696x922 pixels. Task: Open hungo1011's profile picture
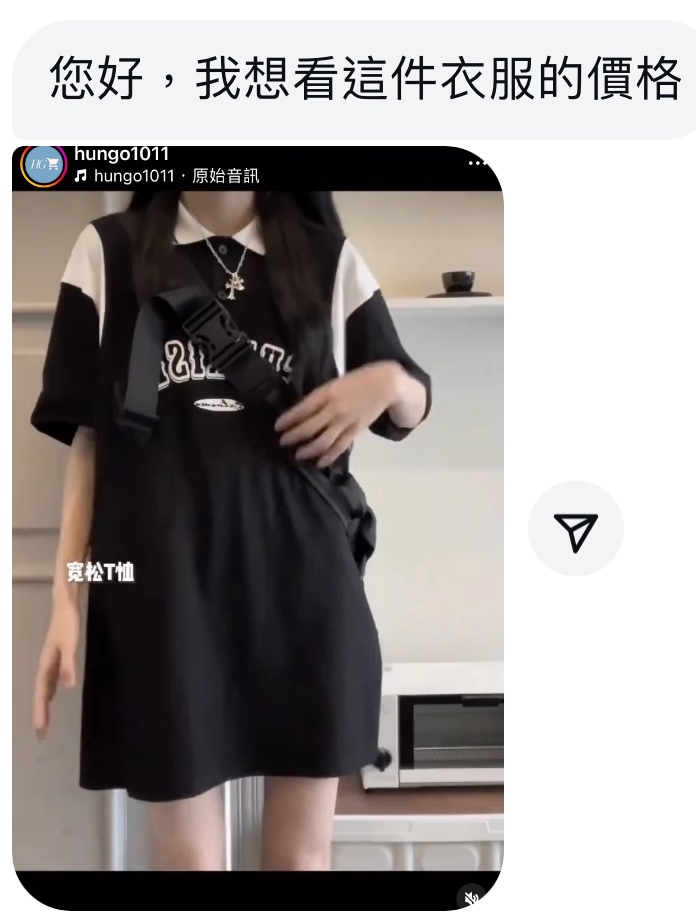(x=44, y=165)
